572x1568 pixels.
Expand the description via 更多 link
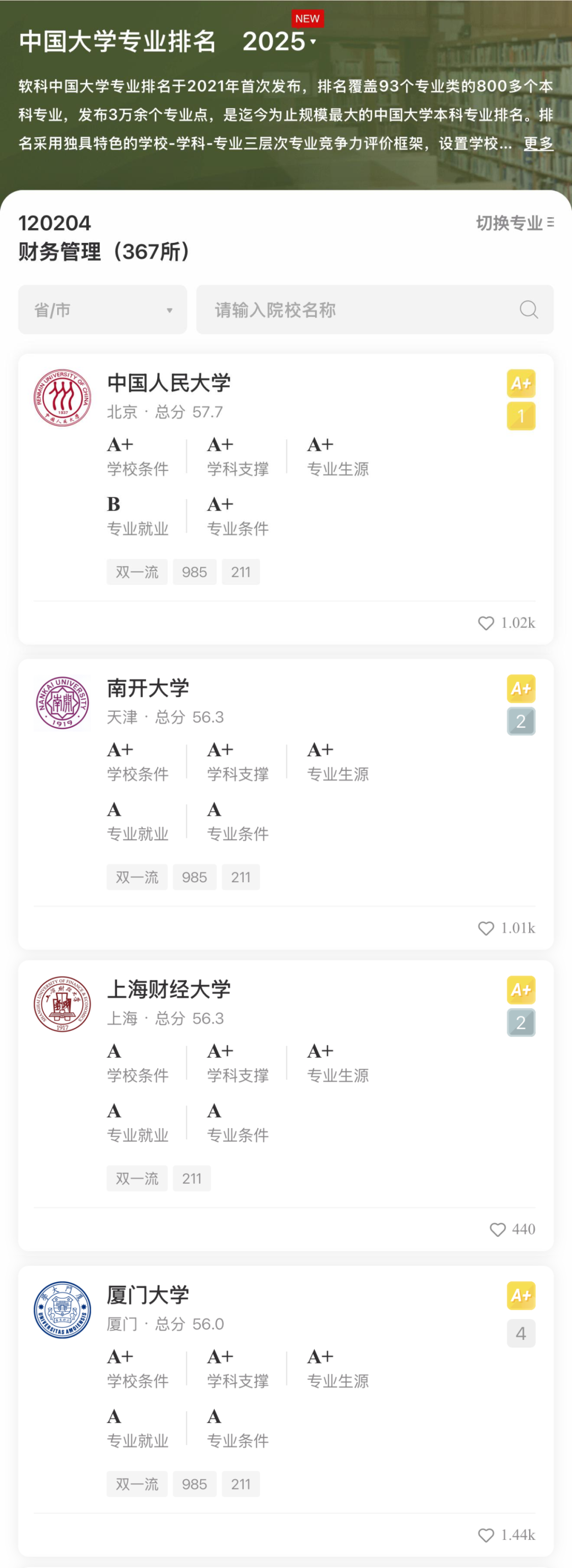538,143
